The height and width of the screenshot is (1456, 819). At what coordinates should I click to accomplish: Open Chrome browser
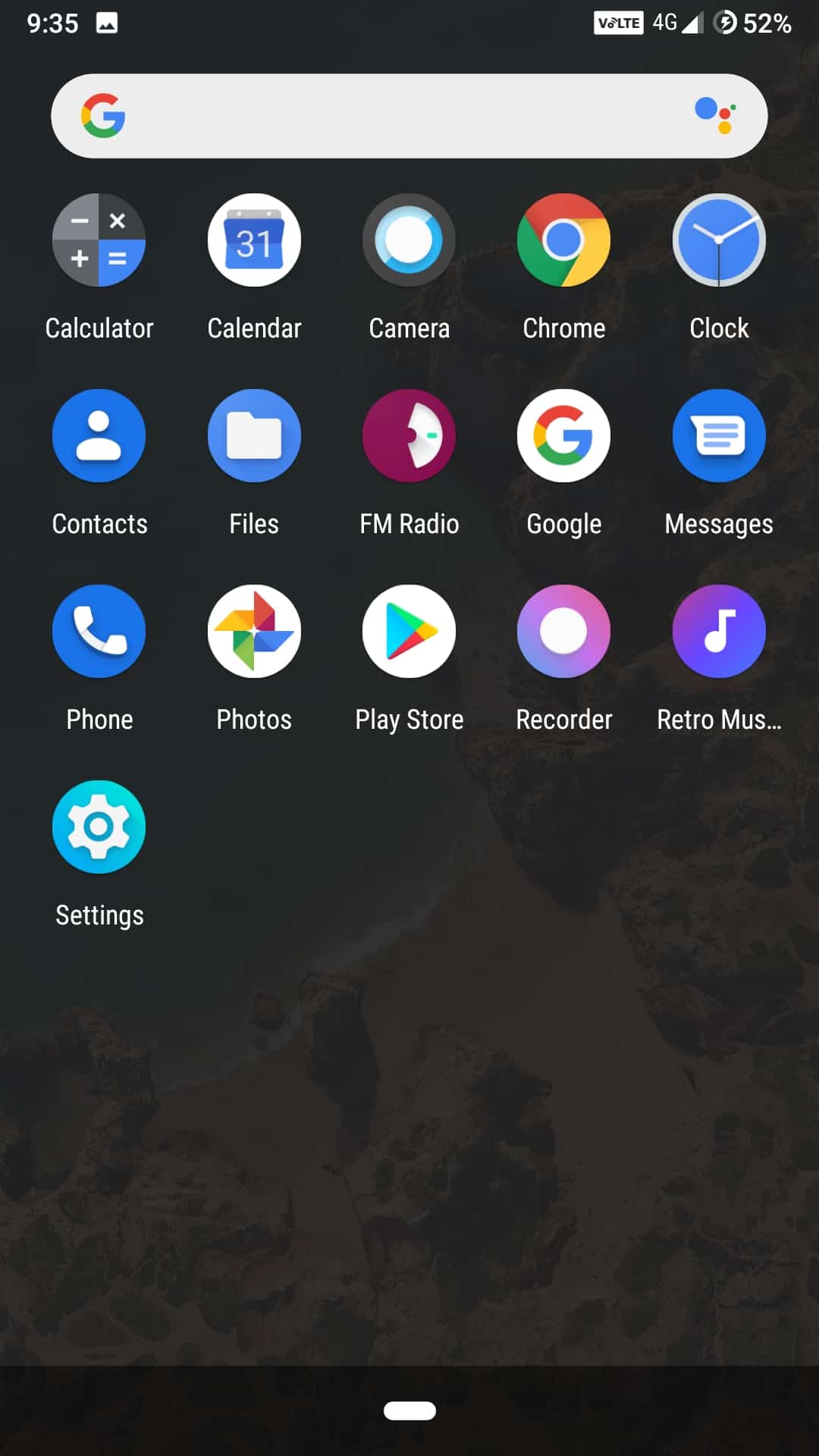coord(564,240)
